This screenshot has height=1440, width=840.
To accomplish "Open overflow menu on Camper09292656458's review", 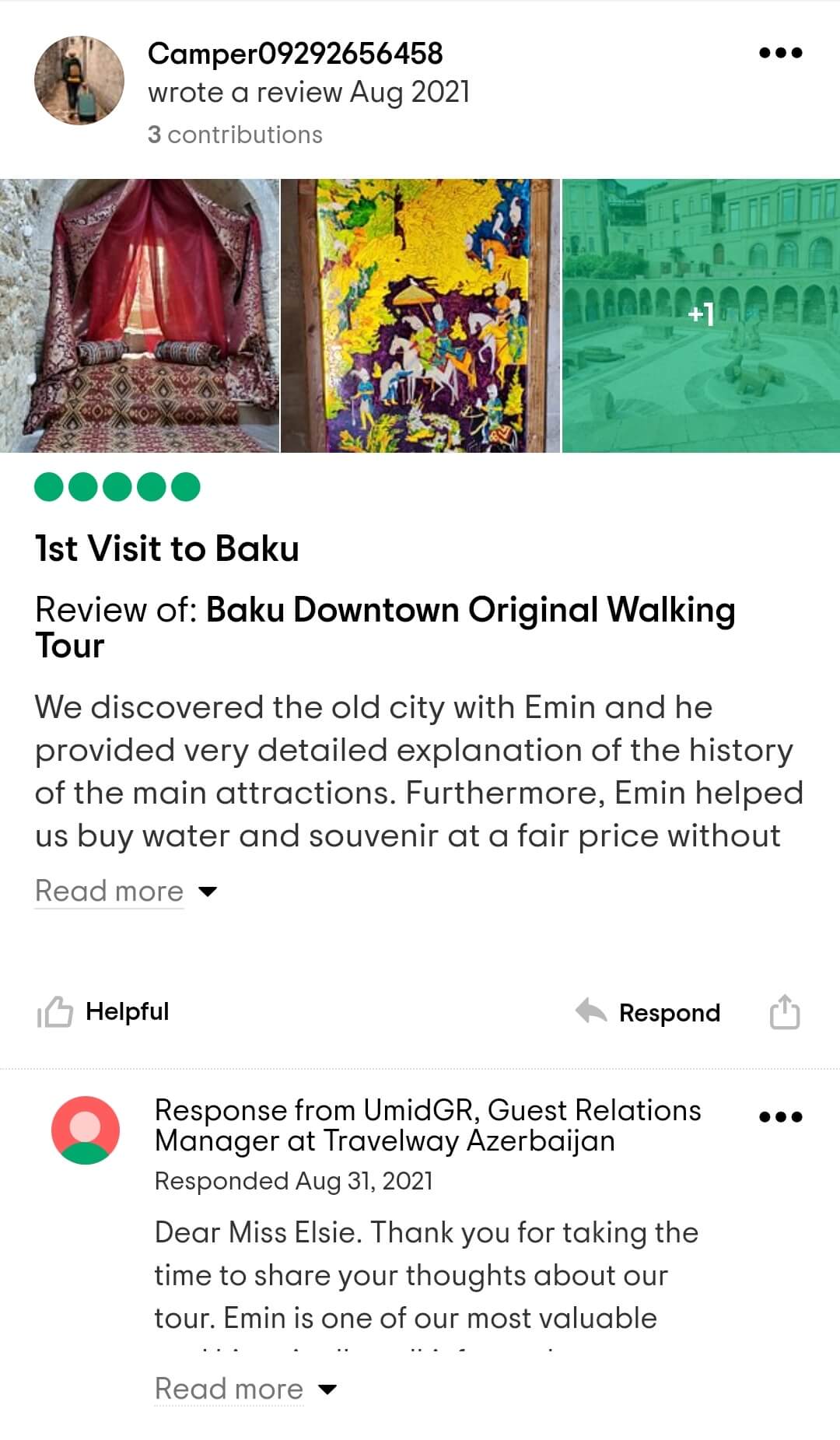I will 780,53.
